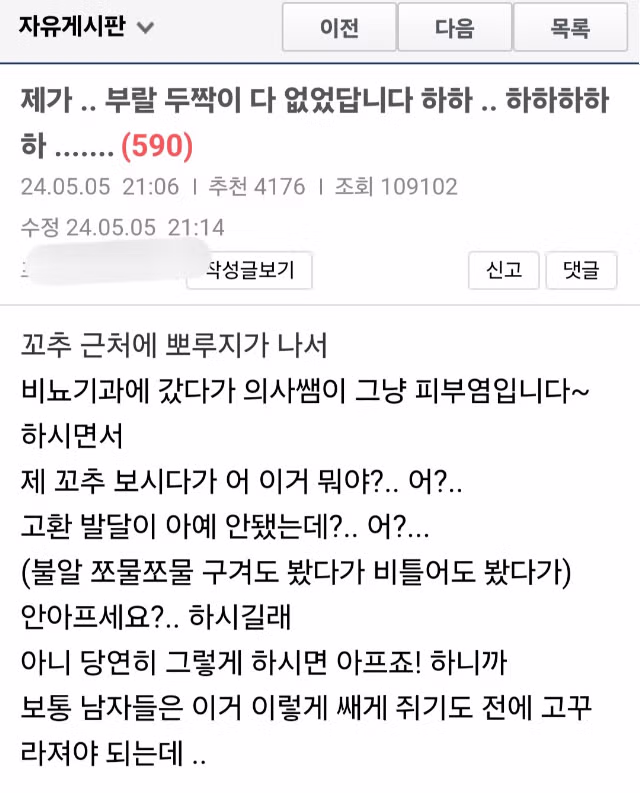Image resolution: width=640 pixels, height=793 pixels.
Task: View the author's posts with 작성글보기
Action: pos(249,270)
